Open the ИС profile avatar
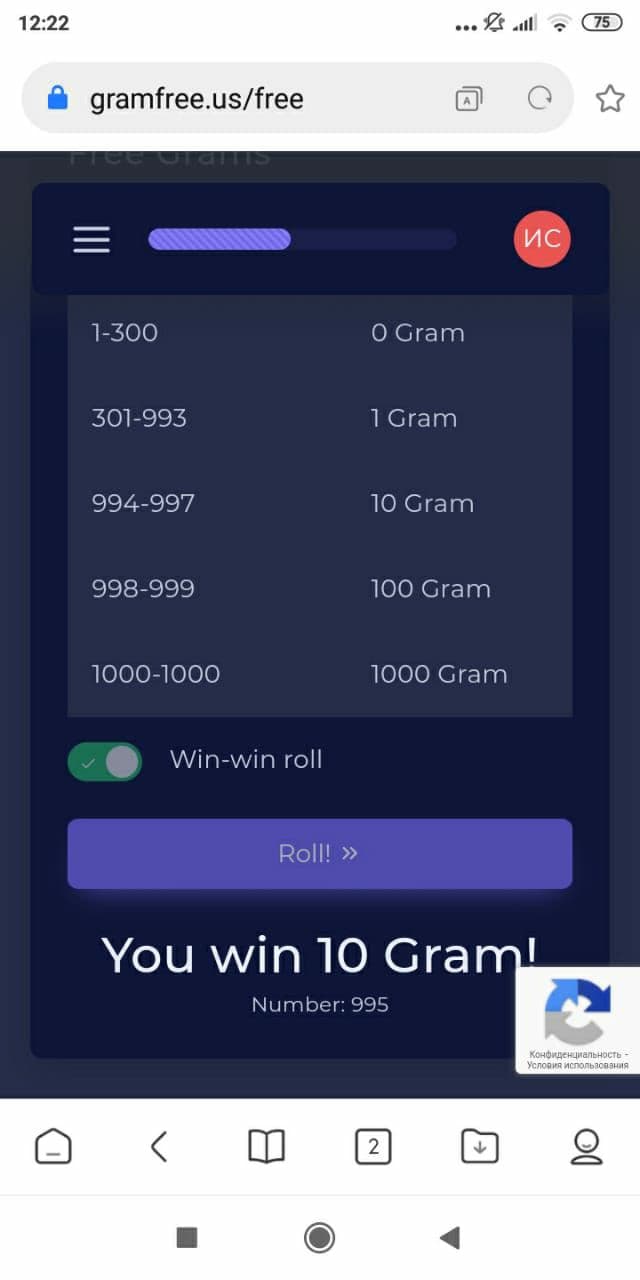This screenshot has height=1280, width=640. [x=542, y=240]
